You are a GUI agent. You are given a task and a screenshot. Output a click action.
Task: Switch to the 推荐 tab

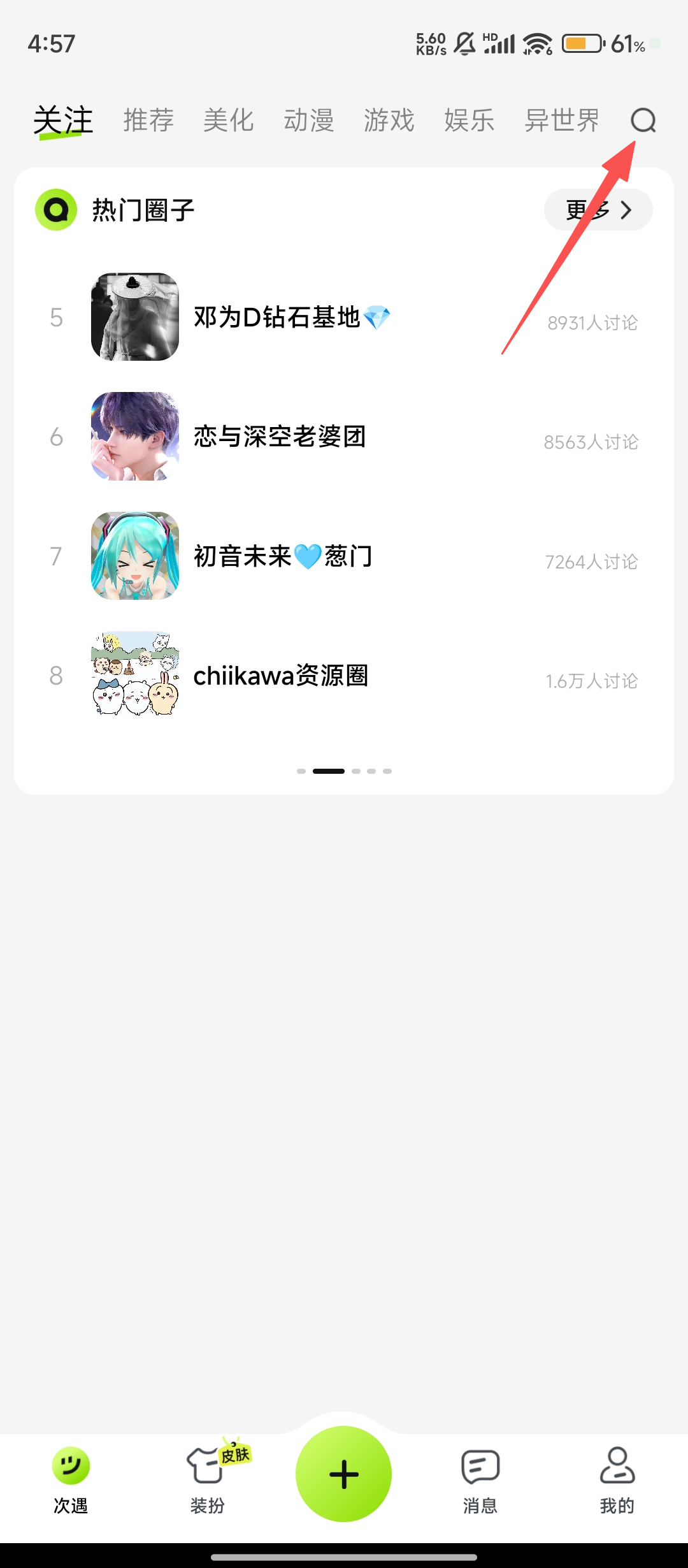[148, 120]
